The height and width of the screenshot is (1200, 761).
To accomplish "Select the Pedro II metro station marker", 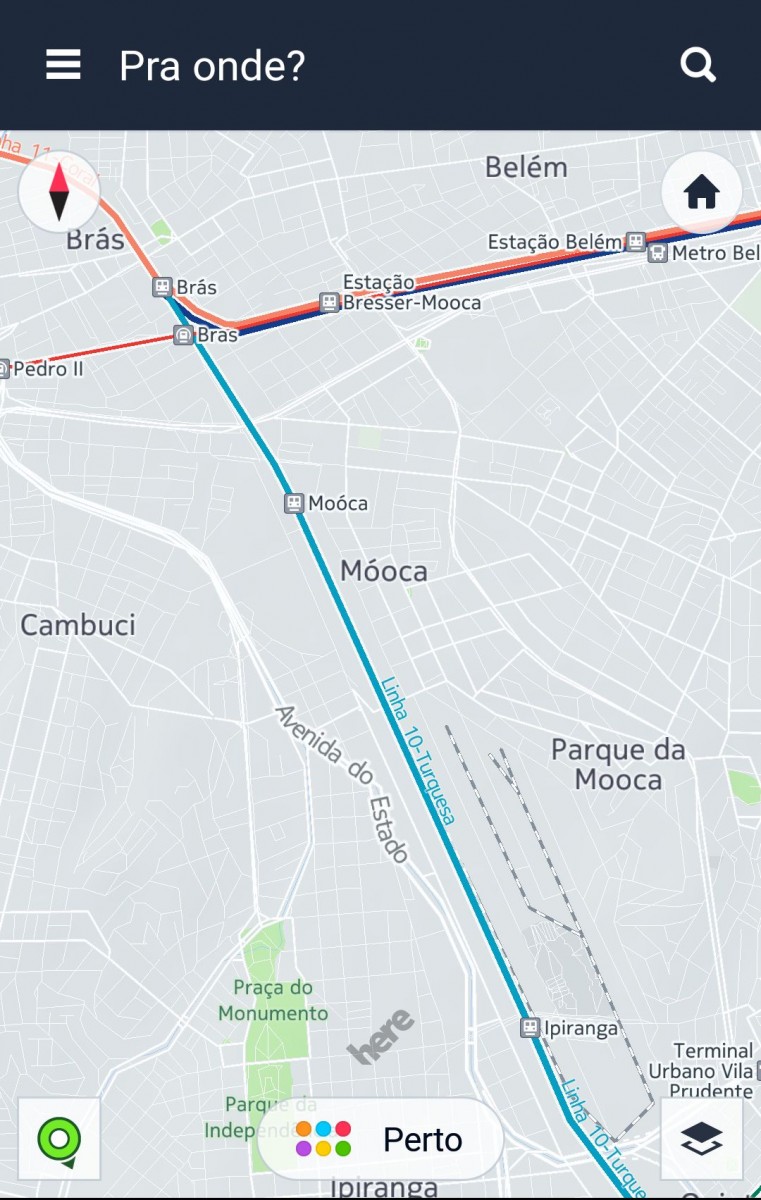I will [3, 369].
